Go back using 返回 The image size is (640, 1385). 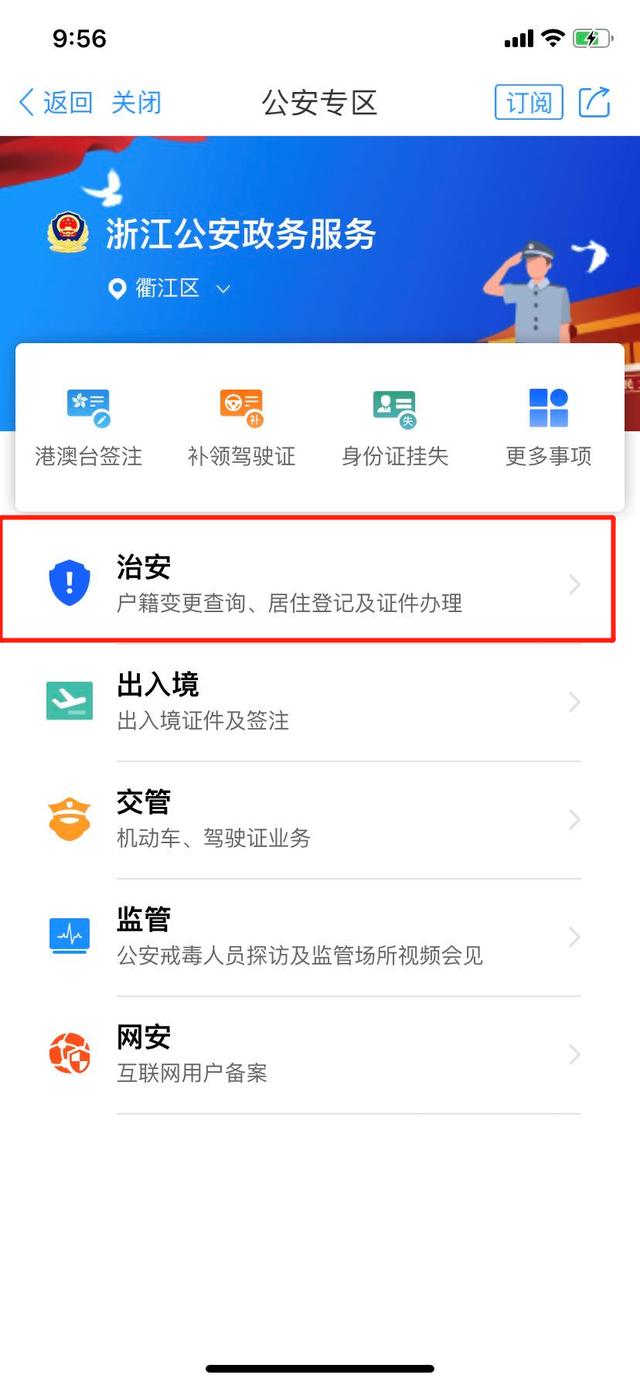coord(56,102)
